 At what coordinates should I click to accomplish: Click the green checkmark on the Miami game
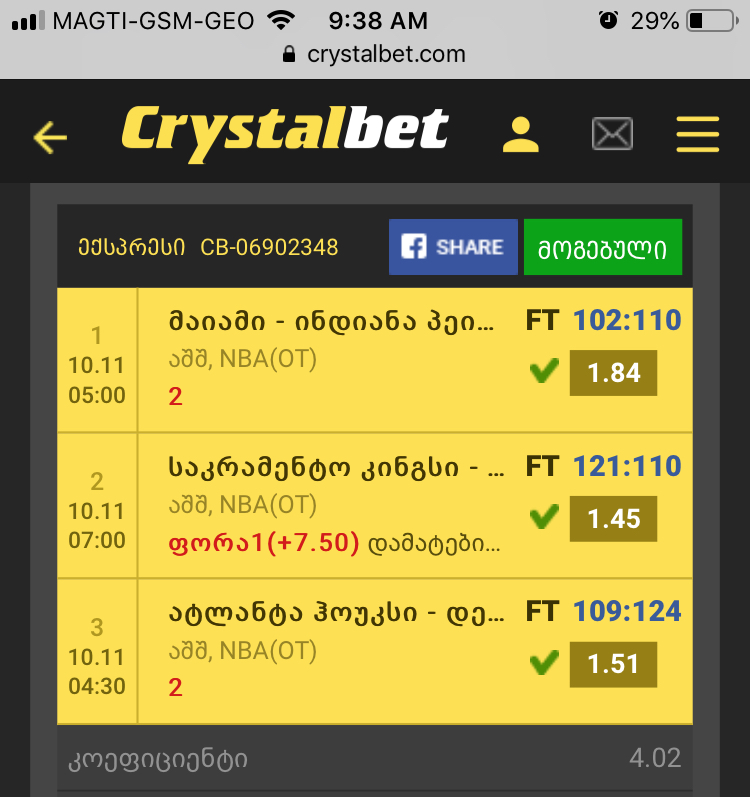coord(543,371)
